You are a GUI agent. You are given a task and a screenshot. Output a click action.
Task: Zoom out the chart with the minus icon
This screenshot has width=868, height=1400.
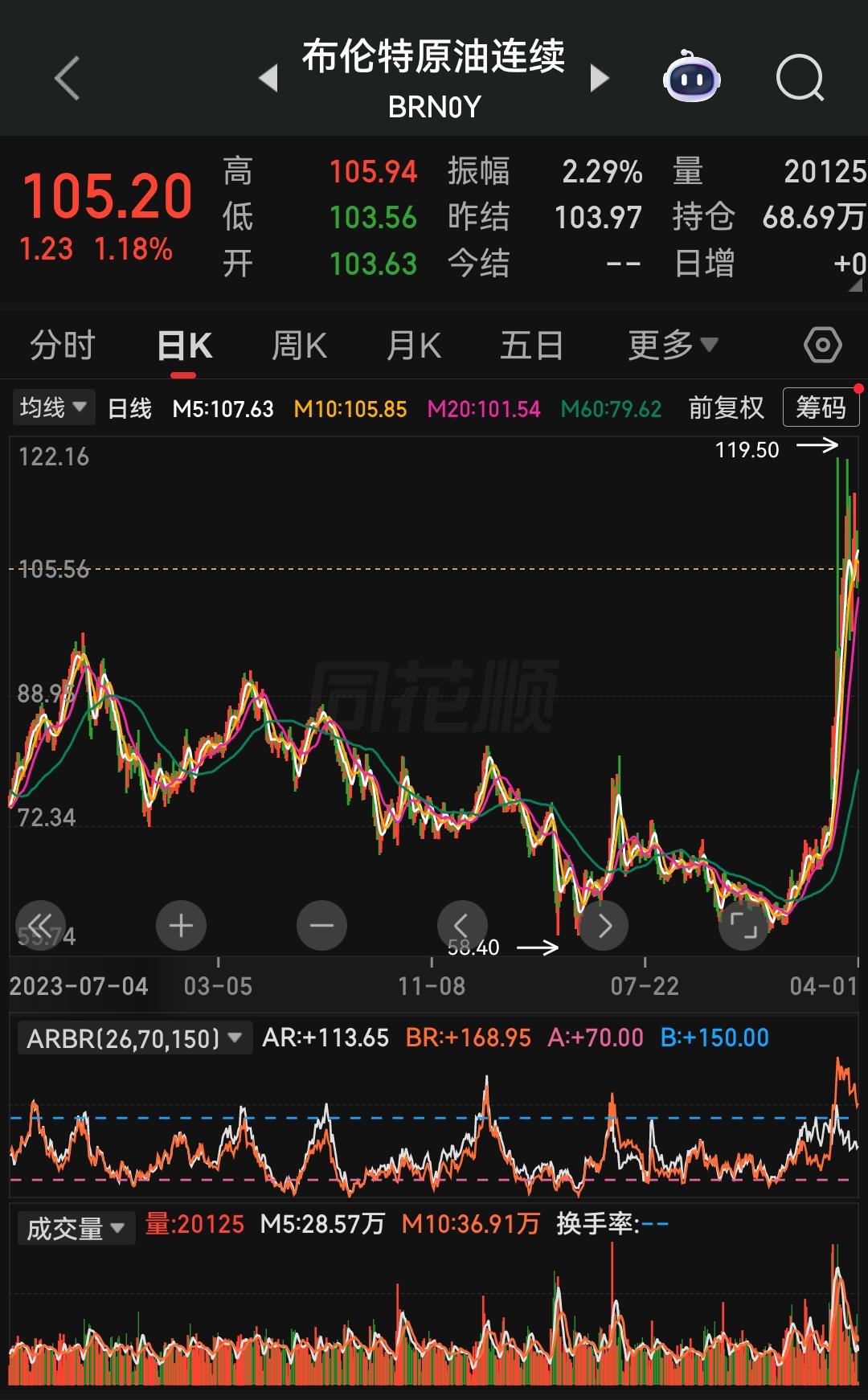click(x=321, y=925)
